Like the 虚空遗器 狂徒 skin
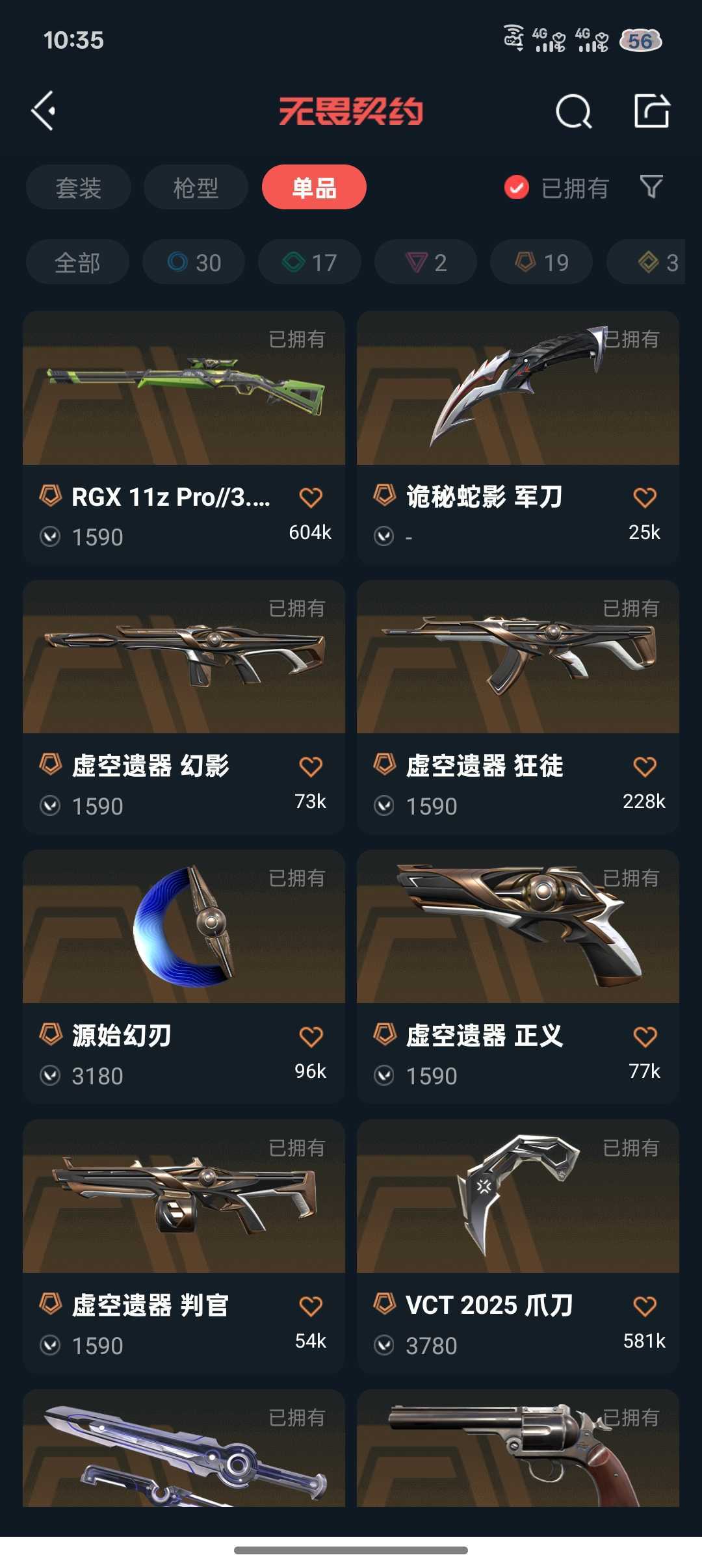Viewport: 702px width, 1568px height. 644,767
